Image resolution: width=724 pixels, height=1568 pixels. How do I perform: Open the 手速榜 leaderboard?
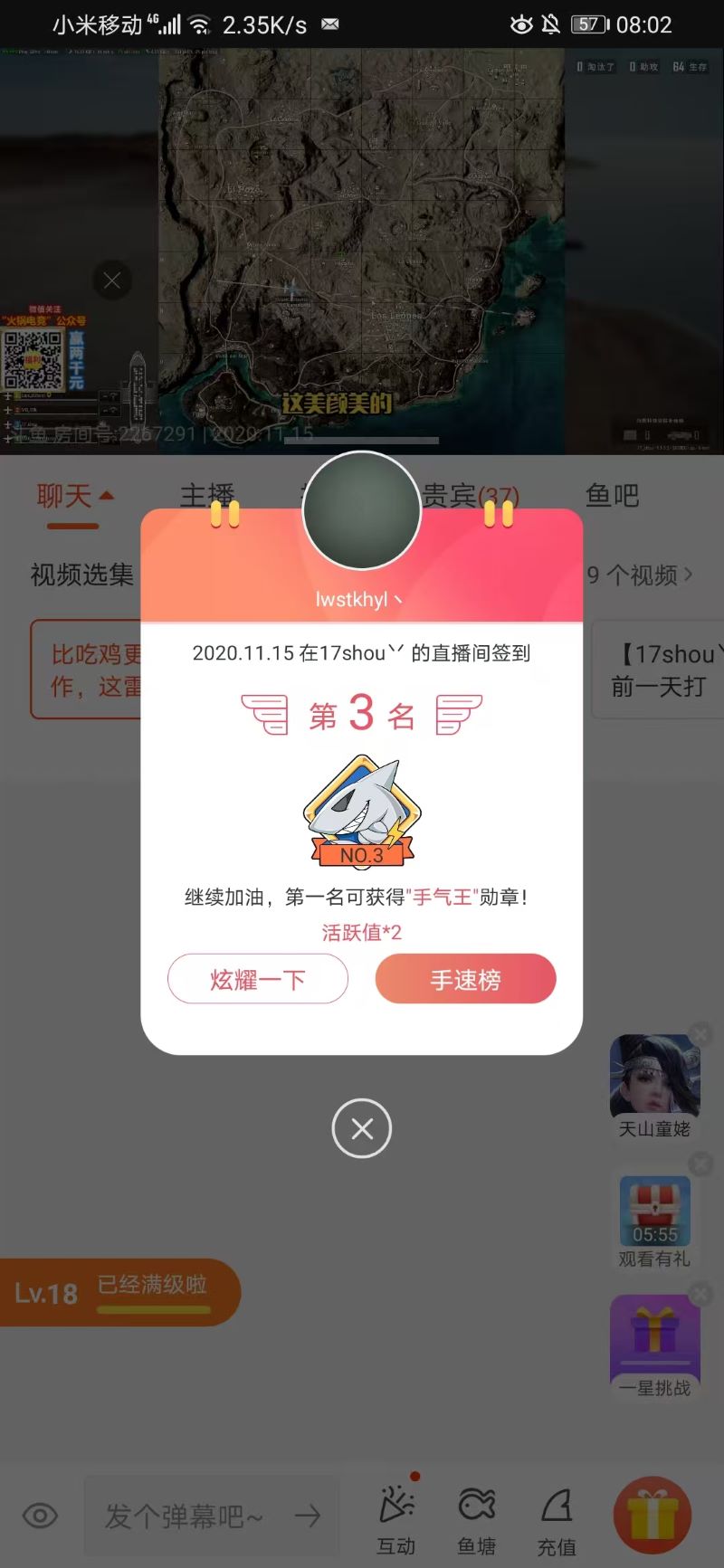(465, 979)
